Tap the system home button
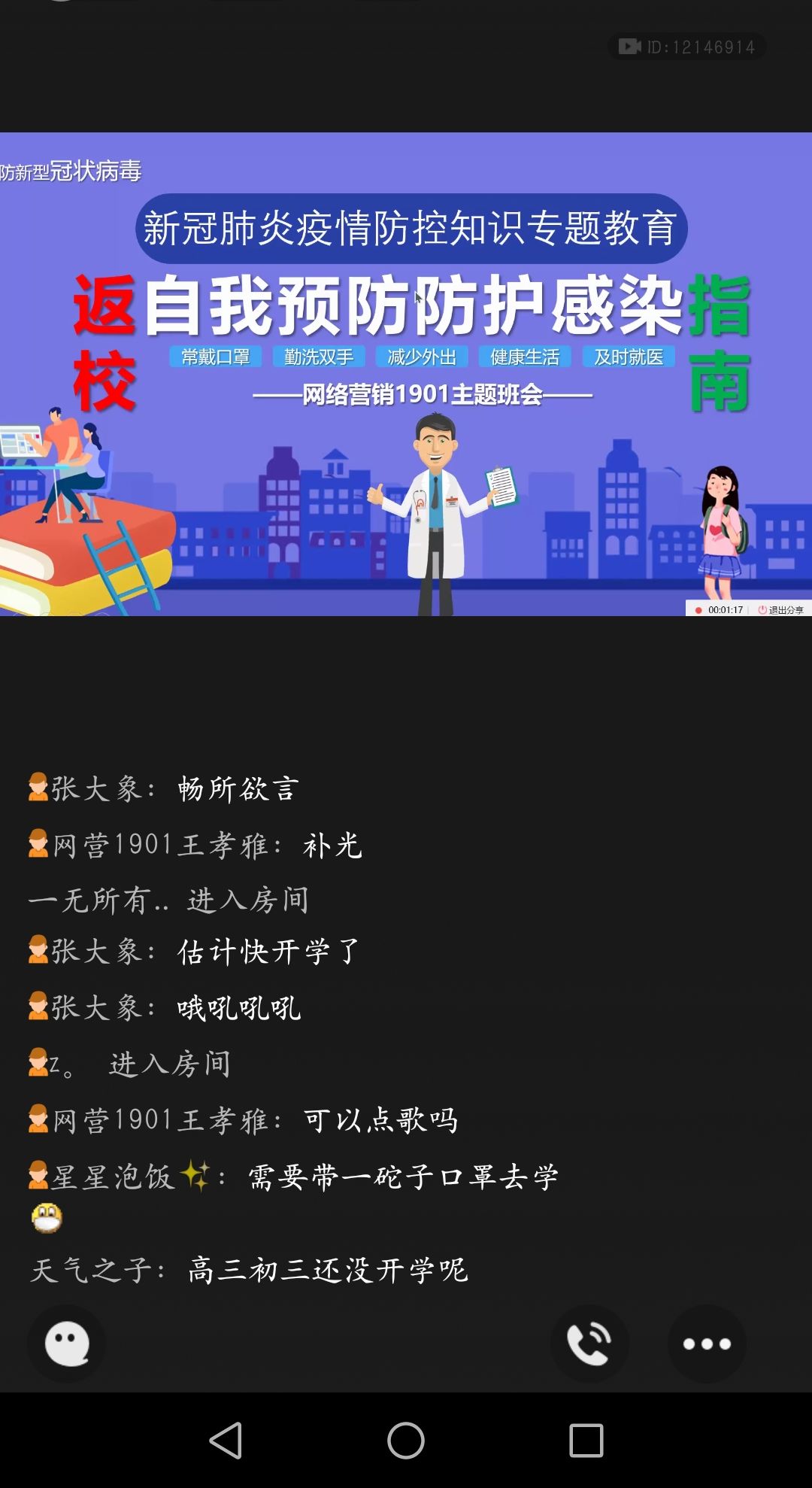Screen dimensions: 812x1488 pyautogui.click(x=406, y=1441)
